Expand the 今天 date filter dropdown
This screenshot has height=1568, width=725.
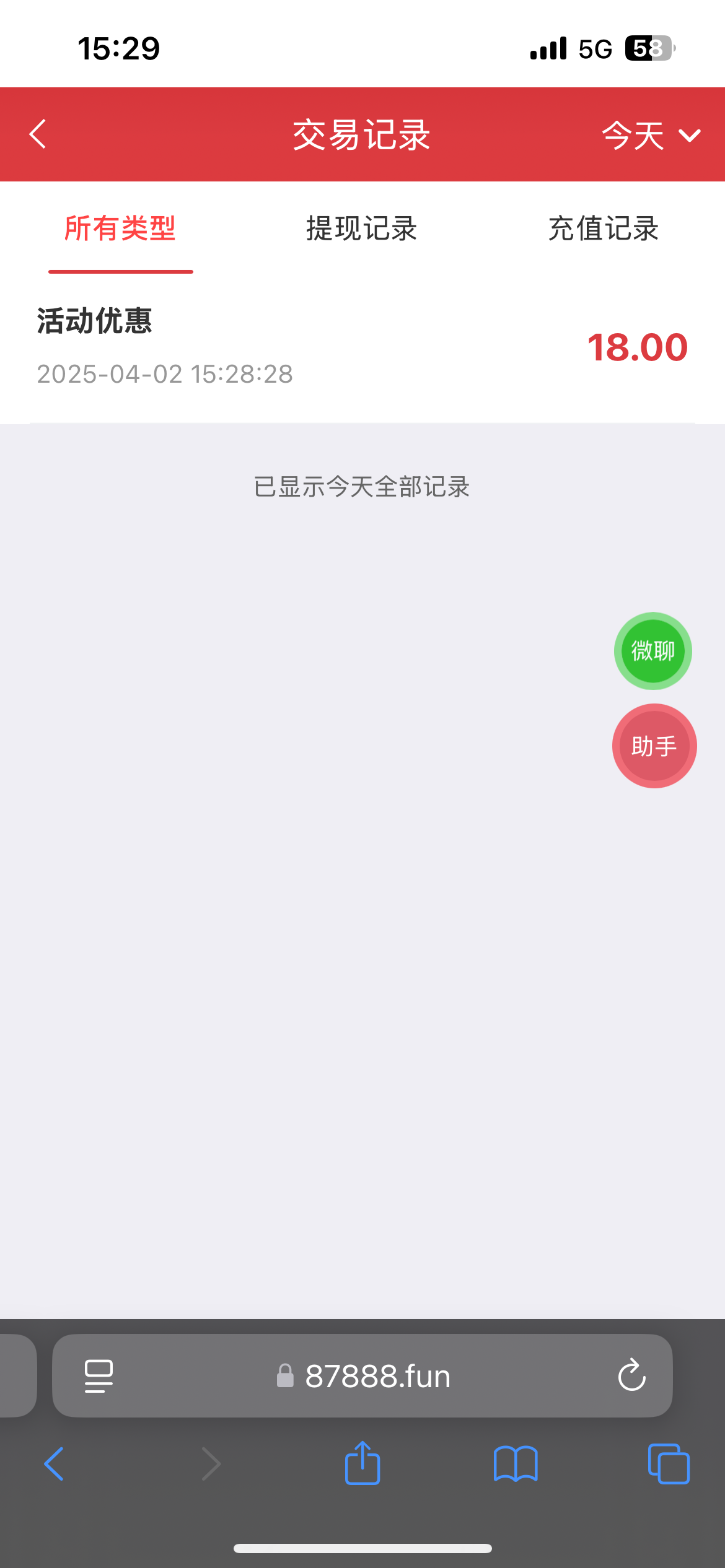(x=651, y=135)
